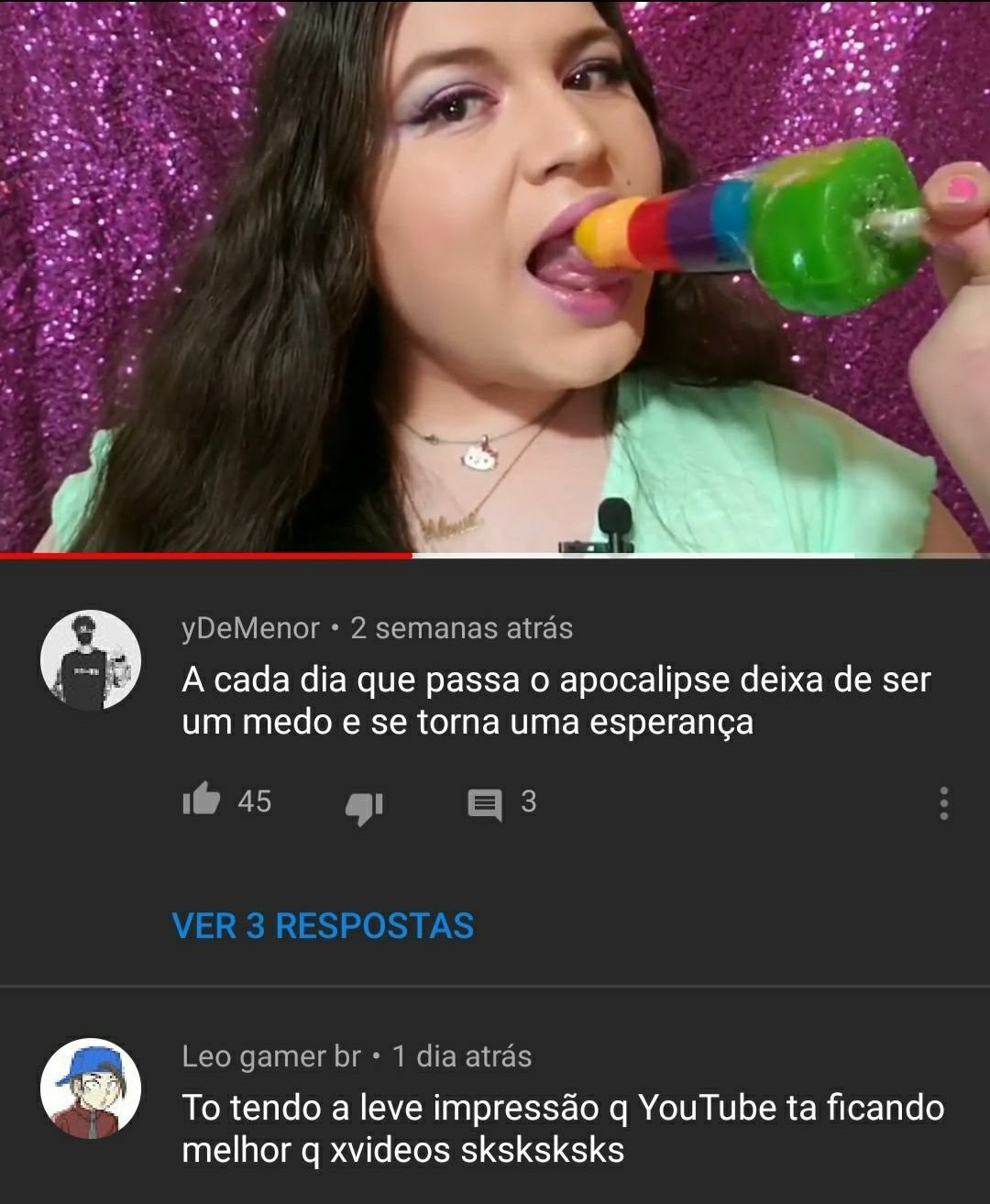Open overflow menu on yDeMenor's comment
This screenshot has height=1204, width=990.
pyautogui.click(x=943, y=803)
